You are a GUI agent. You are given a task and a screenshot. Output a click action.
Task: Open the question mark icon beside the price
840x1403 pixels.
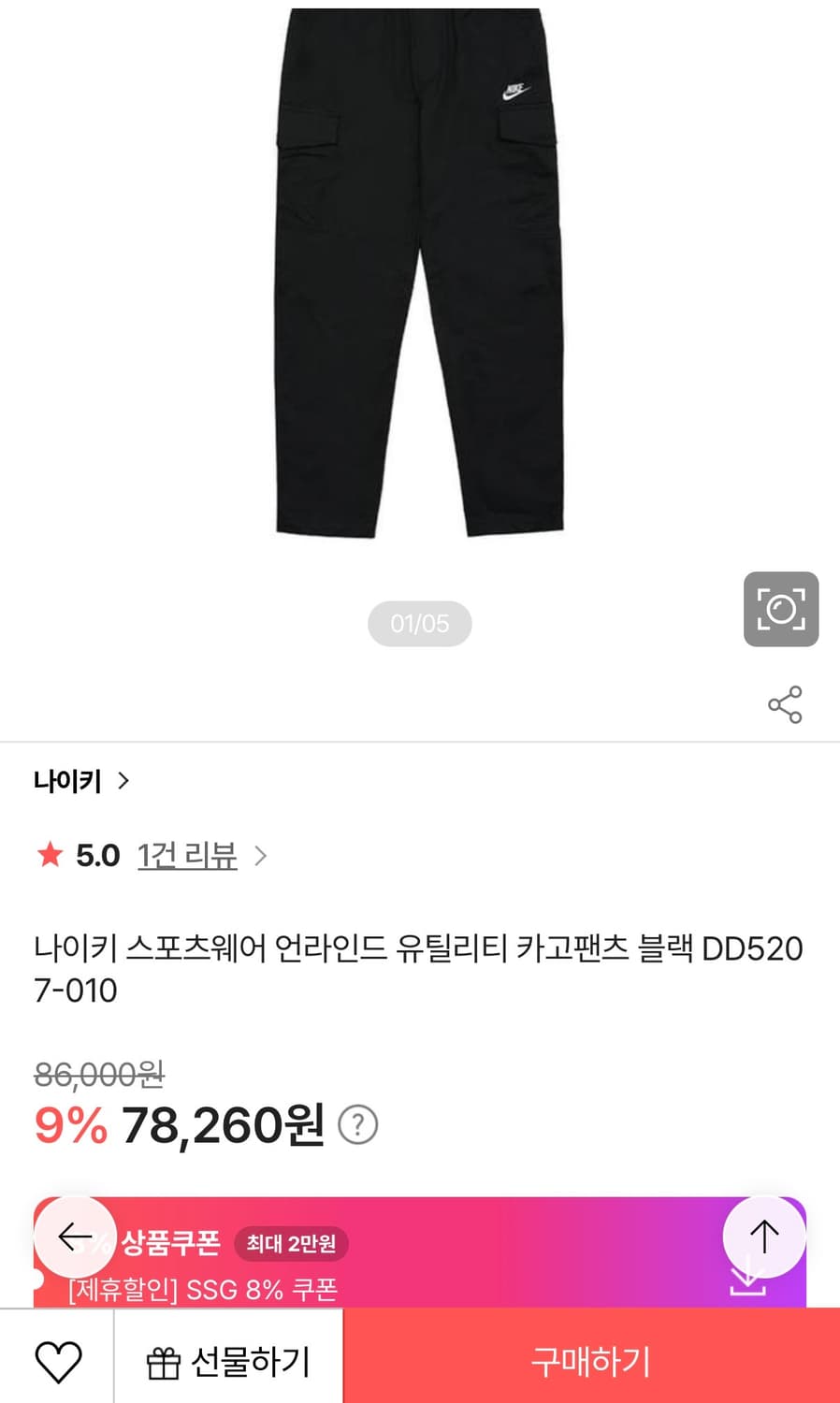(x=357, y=1125)
